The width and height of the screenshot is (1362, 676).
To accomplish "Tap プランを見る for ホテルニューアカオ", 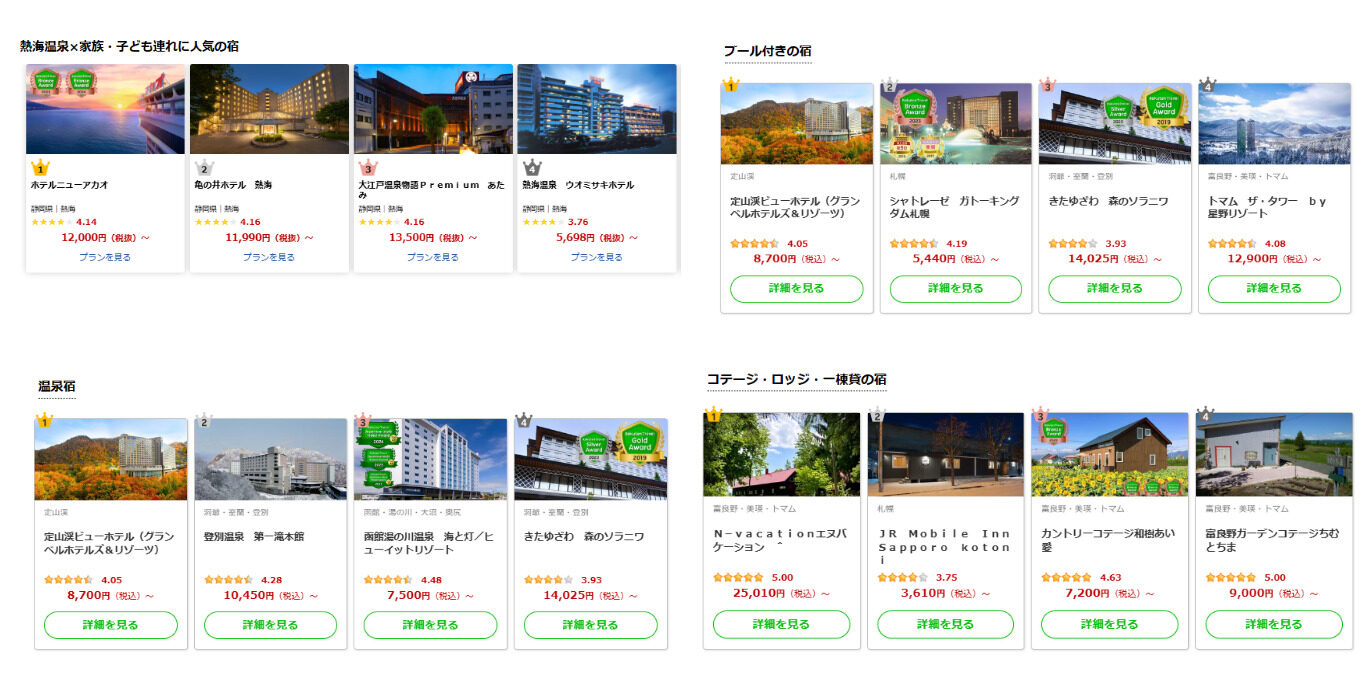I will click(x=104, y=257).
